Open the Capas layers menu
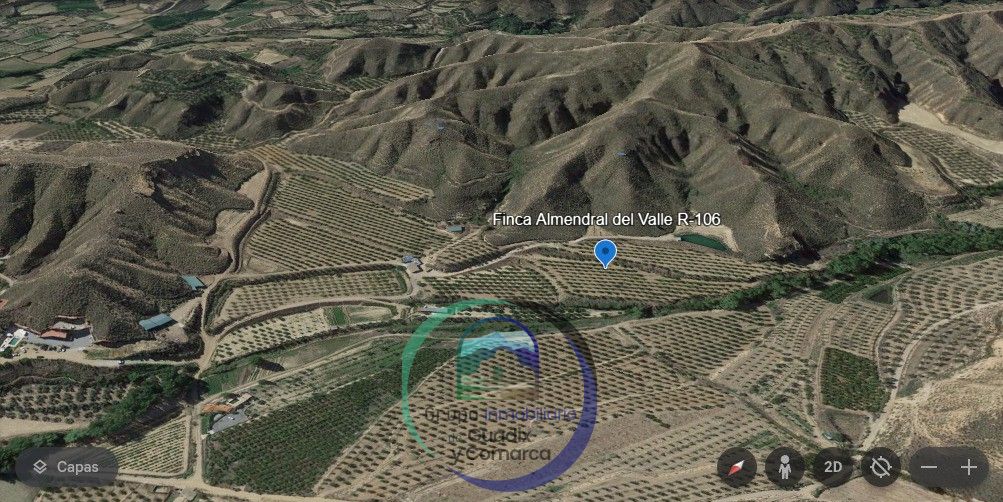1003x502 pixels. [66, 467]
